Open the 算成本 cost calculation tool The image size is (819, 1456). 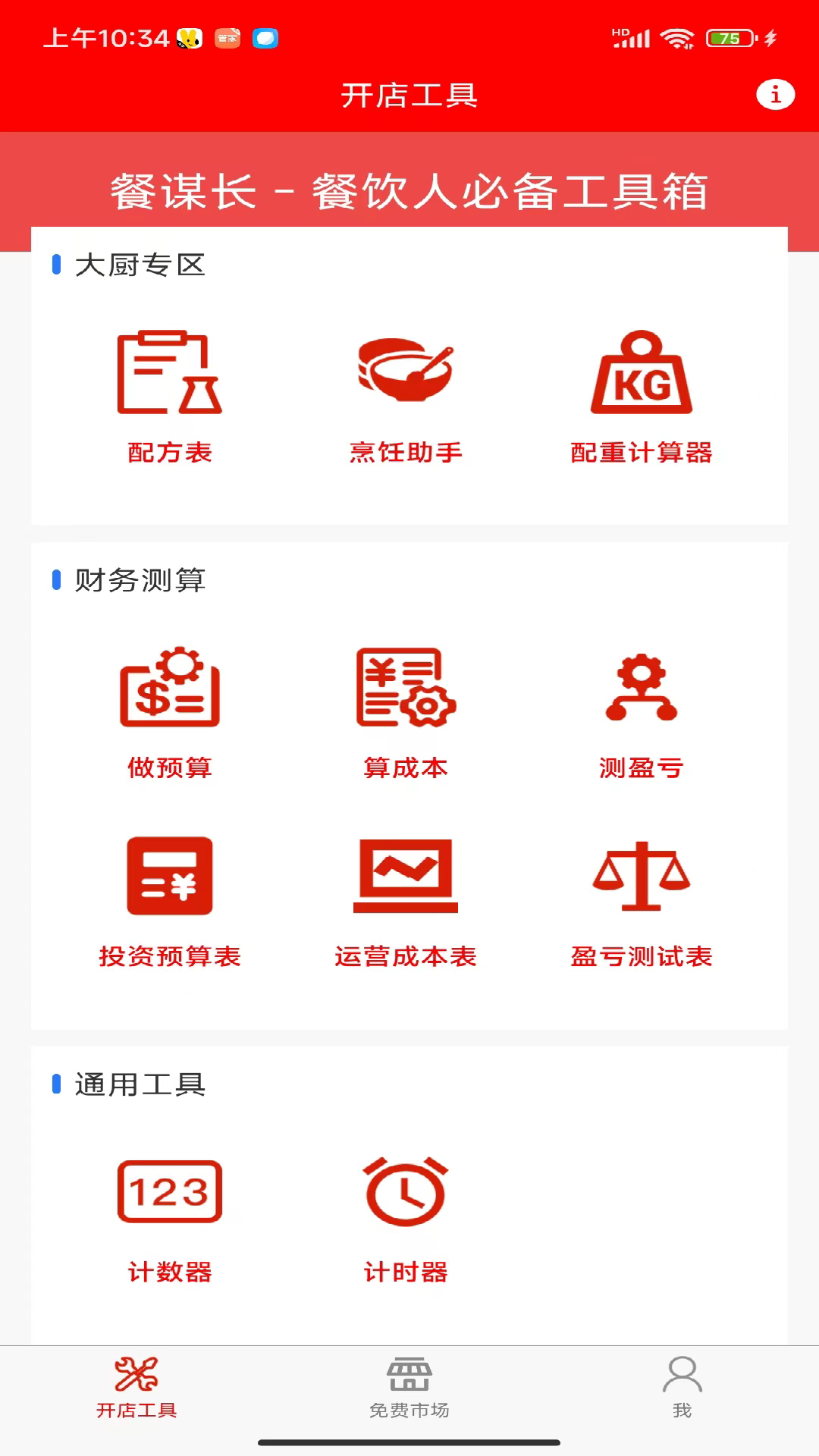(406, 713)
